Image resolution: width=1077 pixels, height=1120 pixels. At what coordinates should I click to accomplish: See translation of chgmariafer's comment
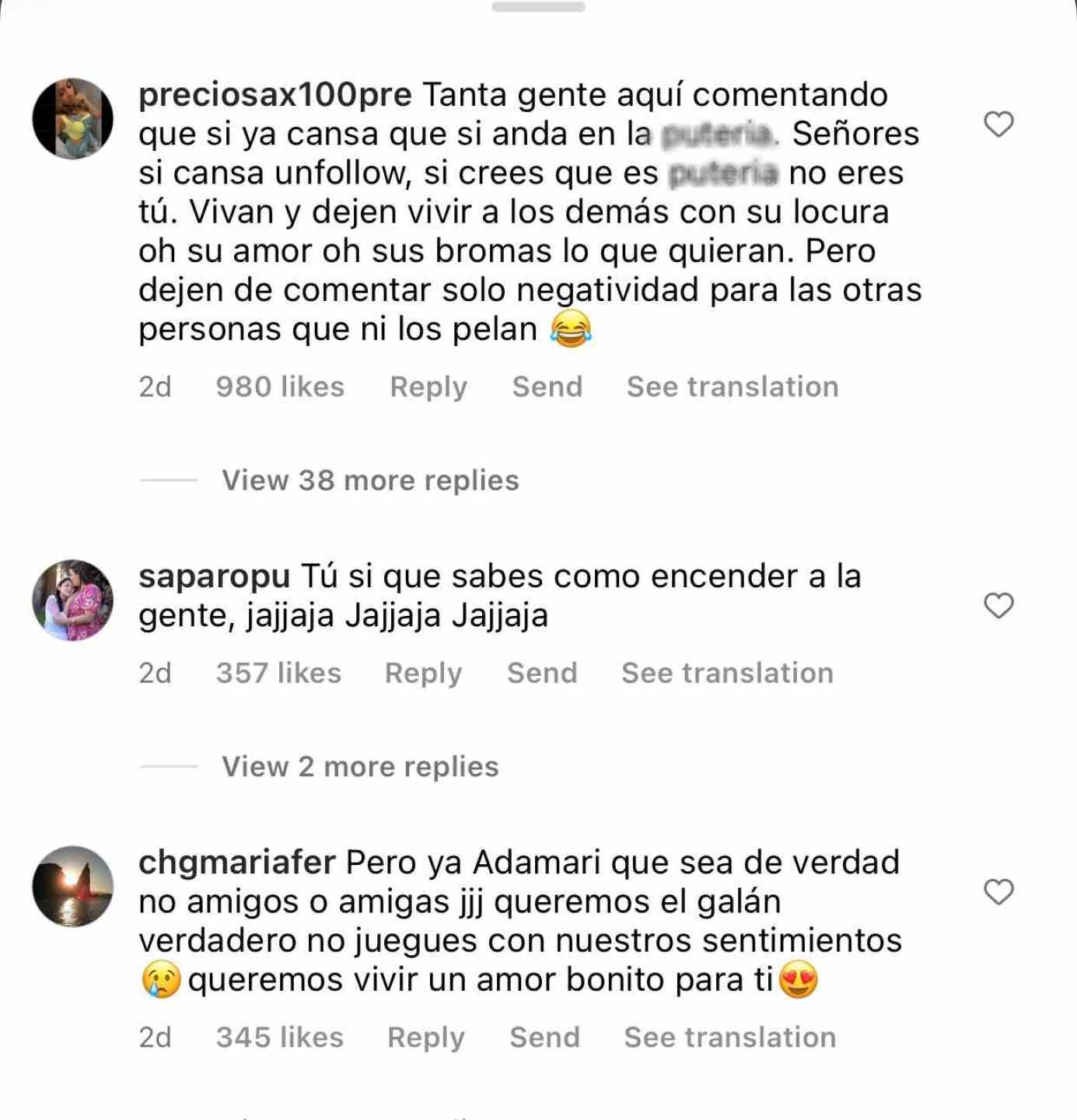[729, 1037]
